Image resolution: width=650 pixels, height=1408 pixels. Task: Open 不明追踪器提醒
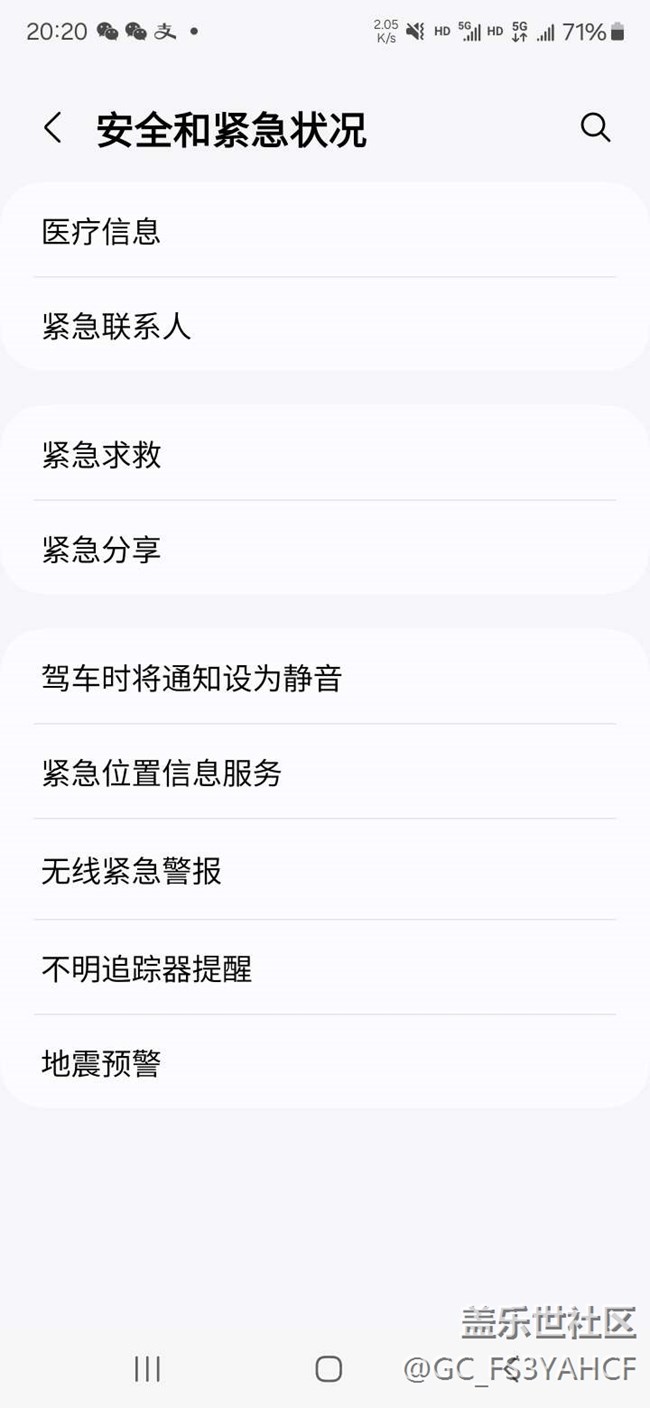click(x=324, y=968)
